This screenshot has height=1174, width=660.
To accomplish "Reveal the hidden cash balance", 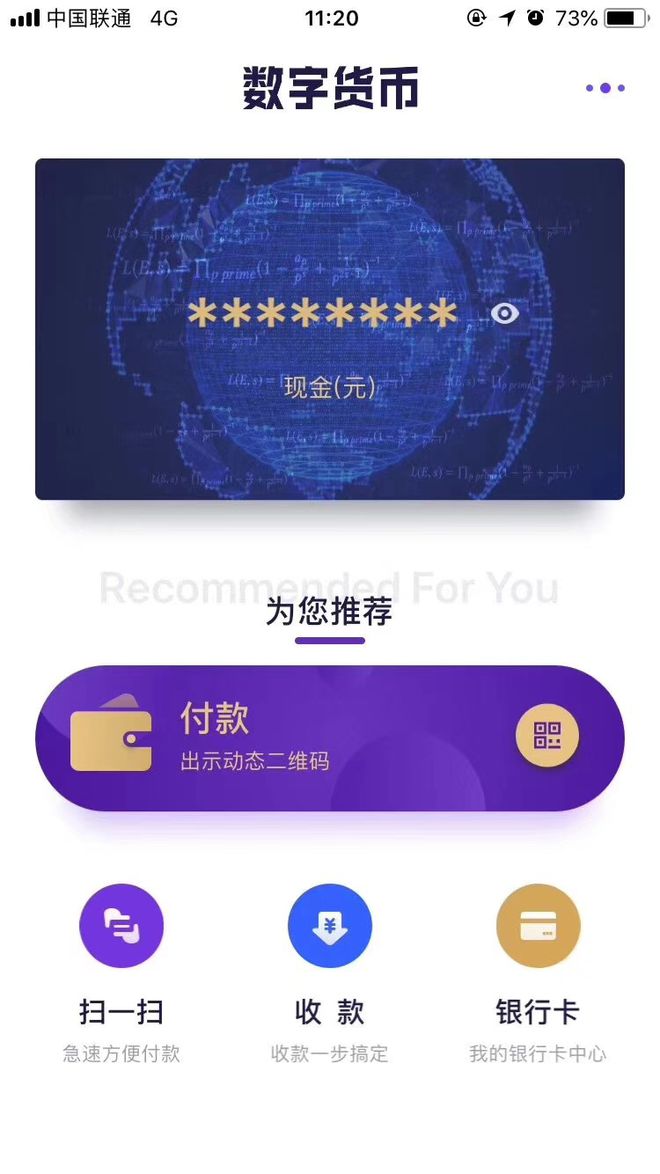I will click(505, 314).
